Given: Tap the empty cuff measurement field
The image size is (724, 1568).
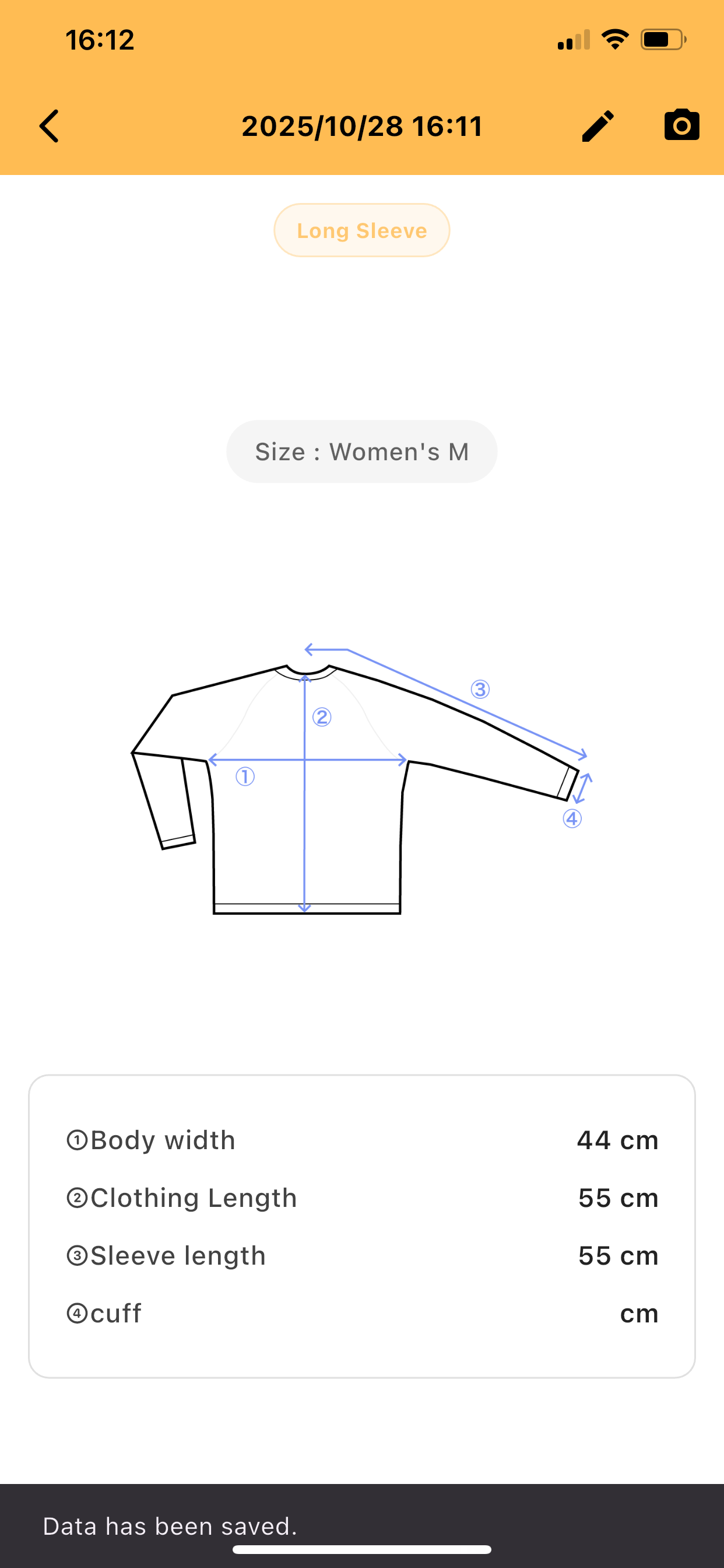Looking at the screenshot, I should pyautogui.click(x=638, y=1312).
